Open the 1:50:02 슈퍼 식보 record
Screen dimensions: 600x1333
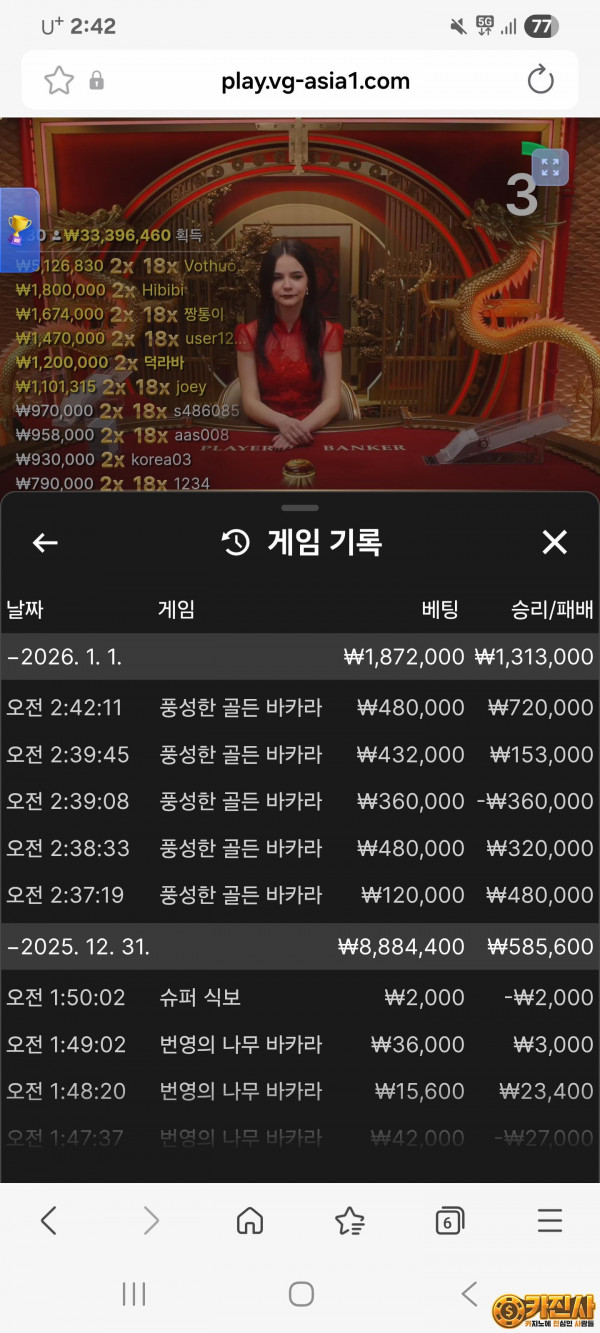click(x=300, y=998)
